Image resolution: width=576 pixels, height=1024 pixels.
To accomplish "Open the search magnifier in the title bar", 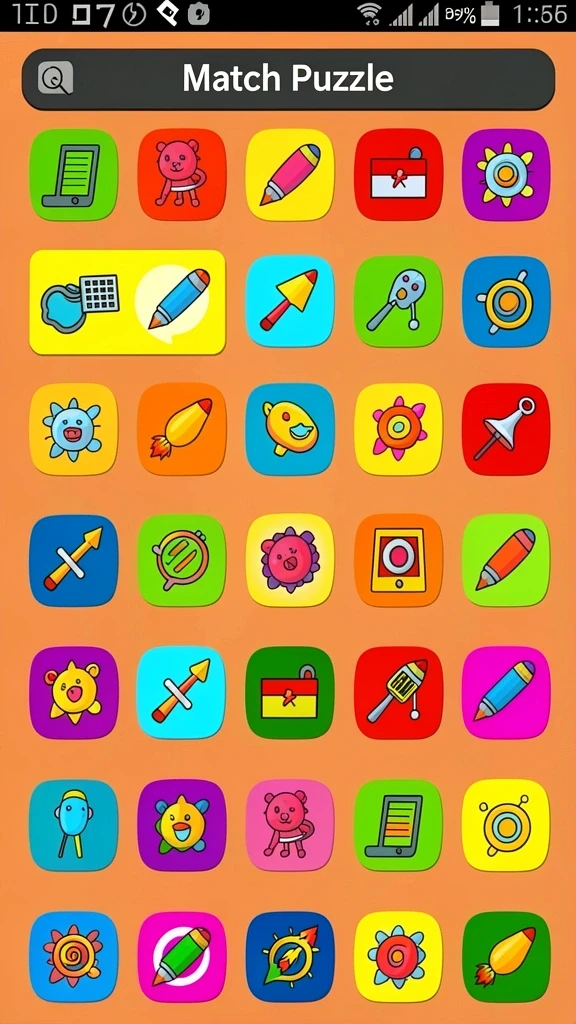I will (55, 79).
